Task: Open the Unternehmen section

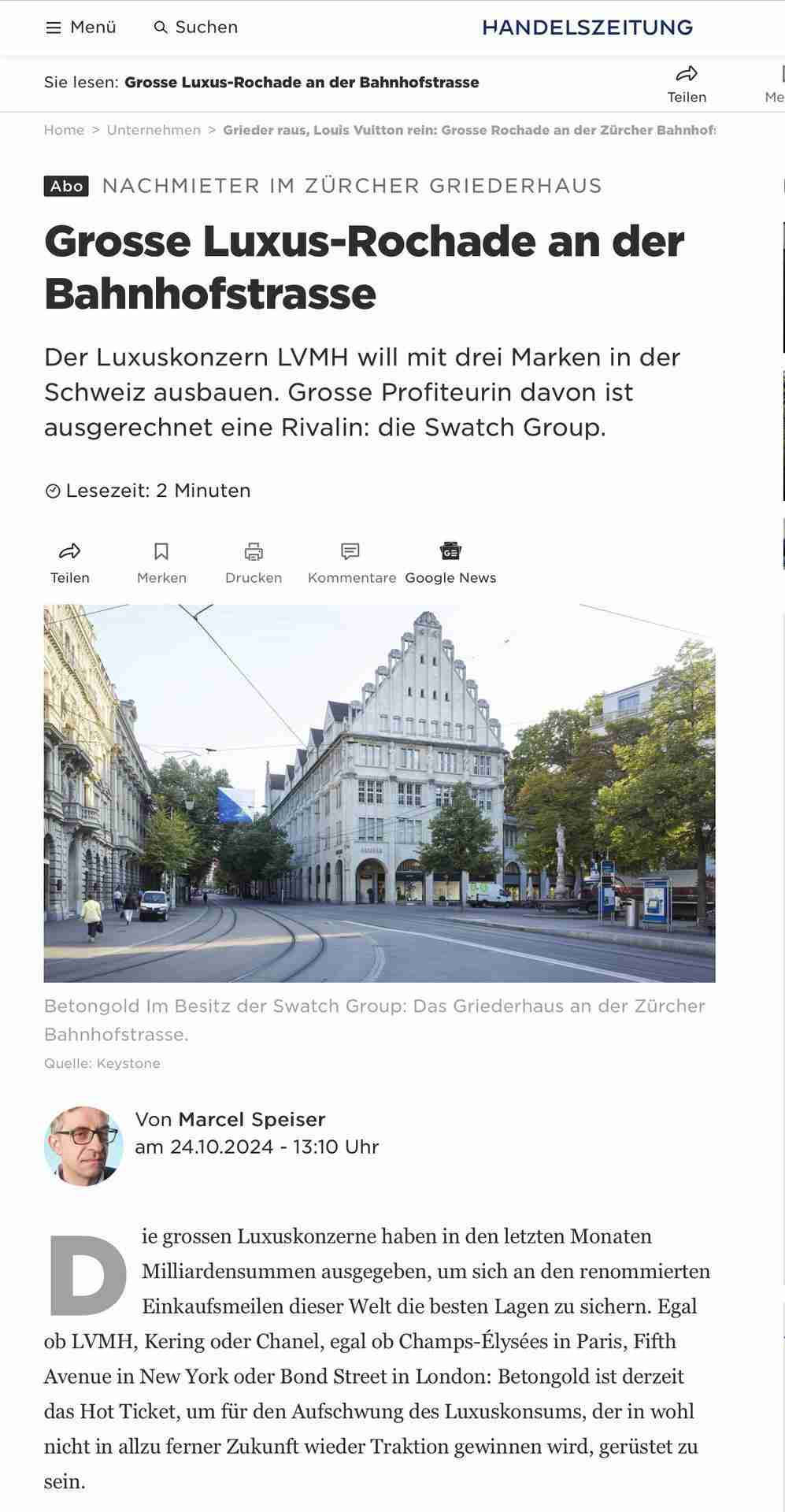Action: (153, 129)
